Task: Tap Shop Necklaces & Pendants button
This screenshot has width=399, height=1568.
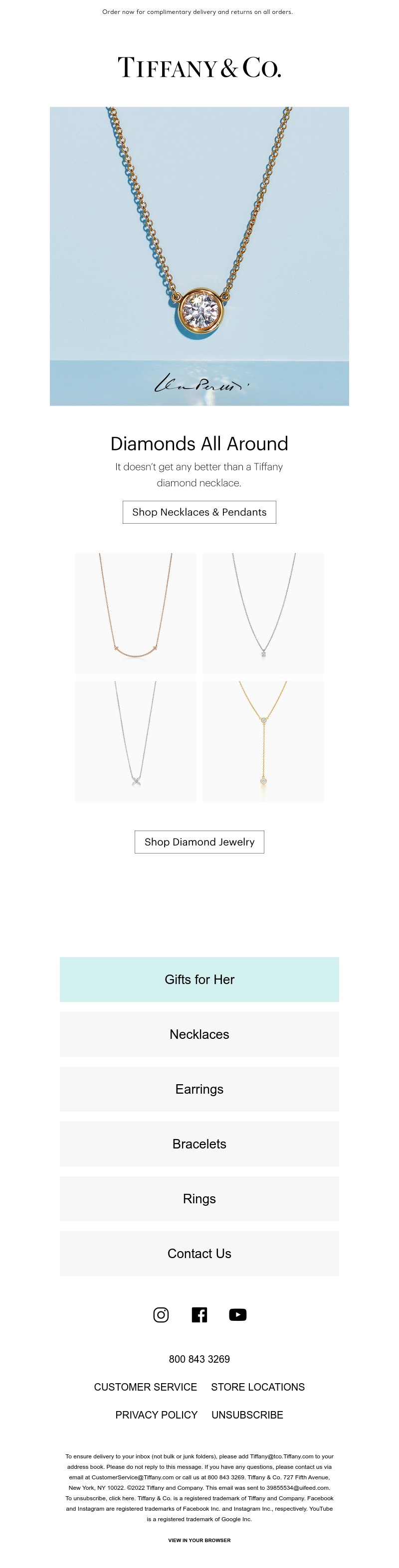Action: pos(199,512)
